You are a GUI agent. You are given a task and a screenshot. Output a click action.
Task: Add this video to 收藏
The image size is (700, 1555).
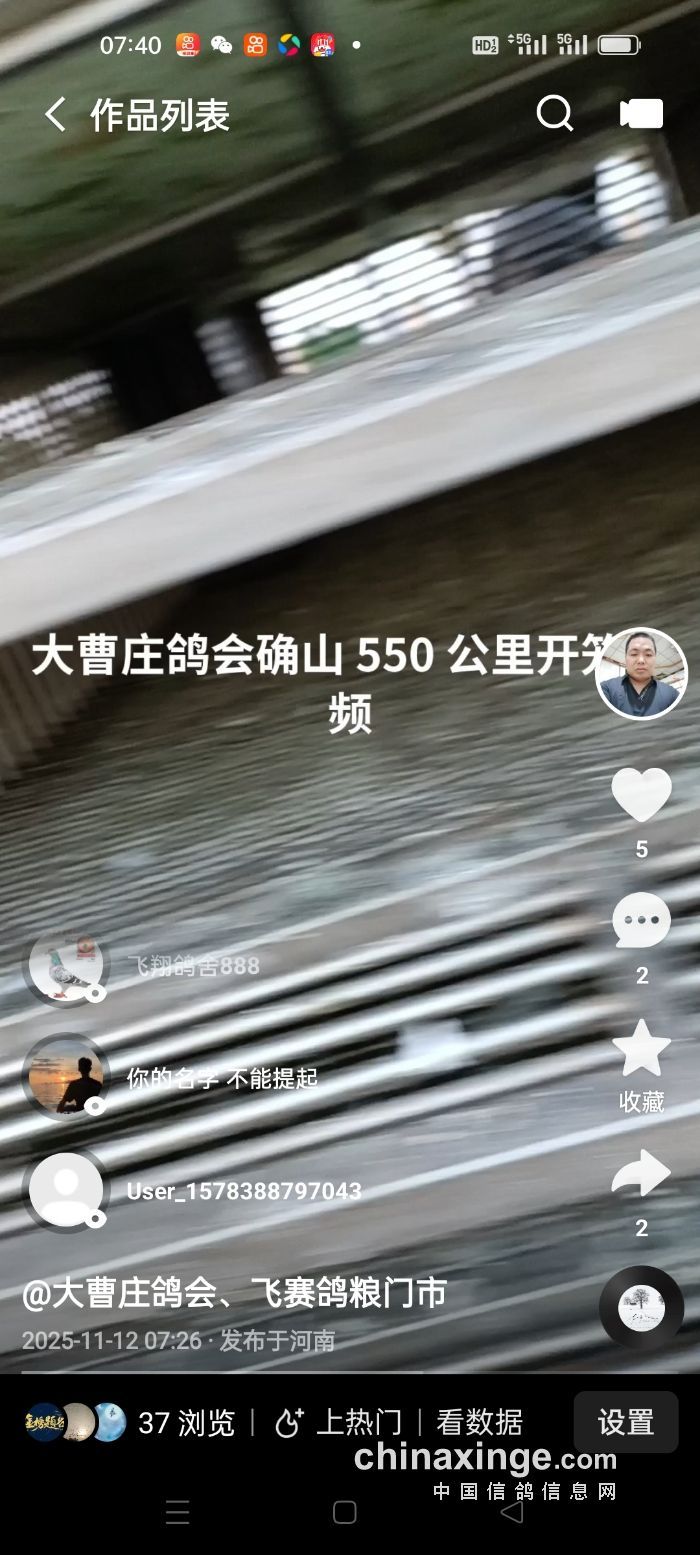click(x=641, y=1049)
